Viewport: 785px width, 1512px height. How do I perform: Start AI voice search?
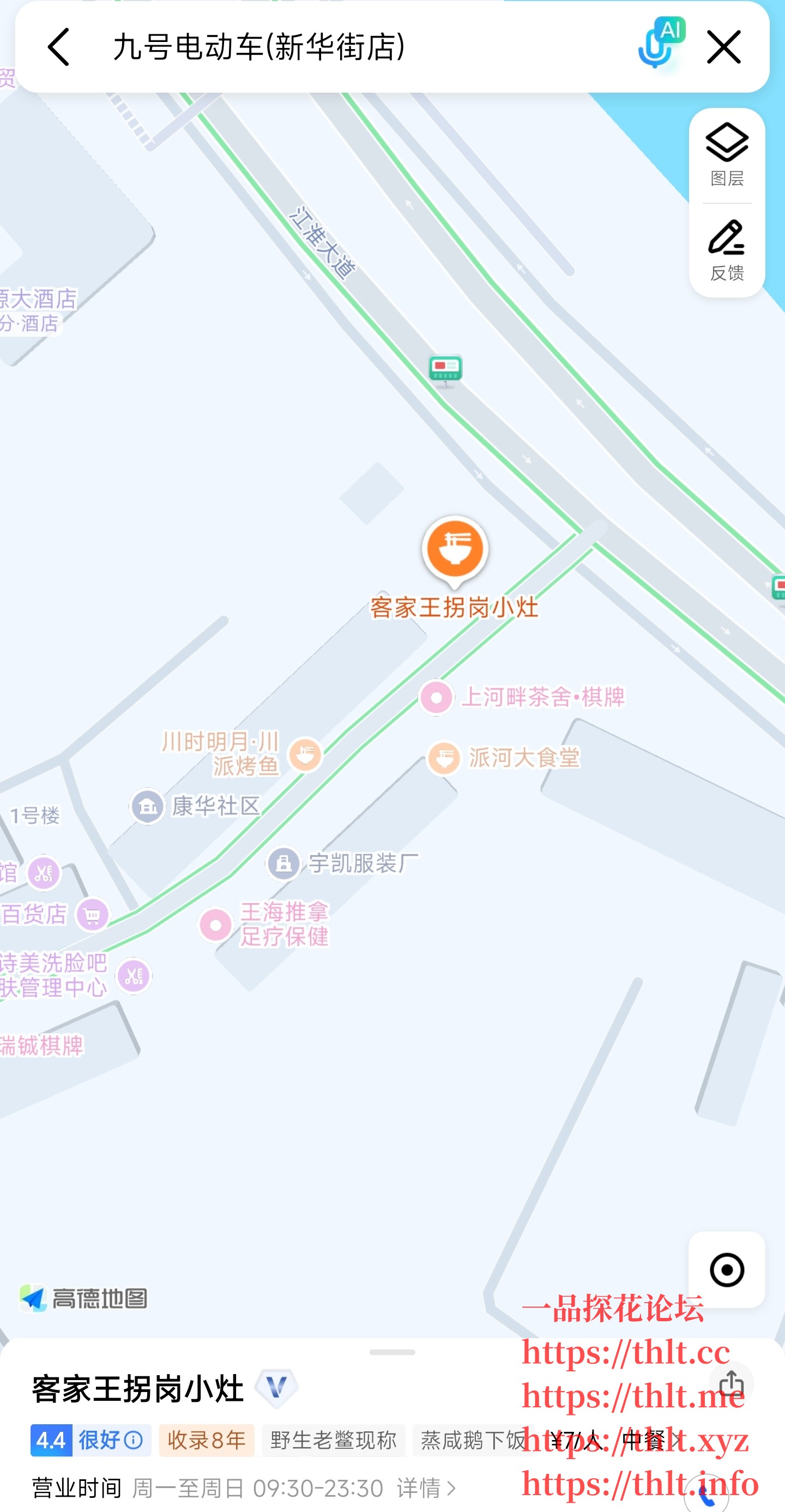pos(660,45)
